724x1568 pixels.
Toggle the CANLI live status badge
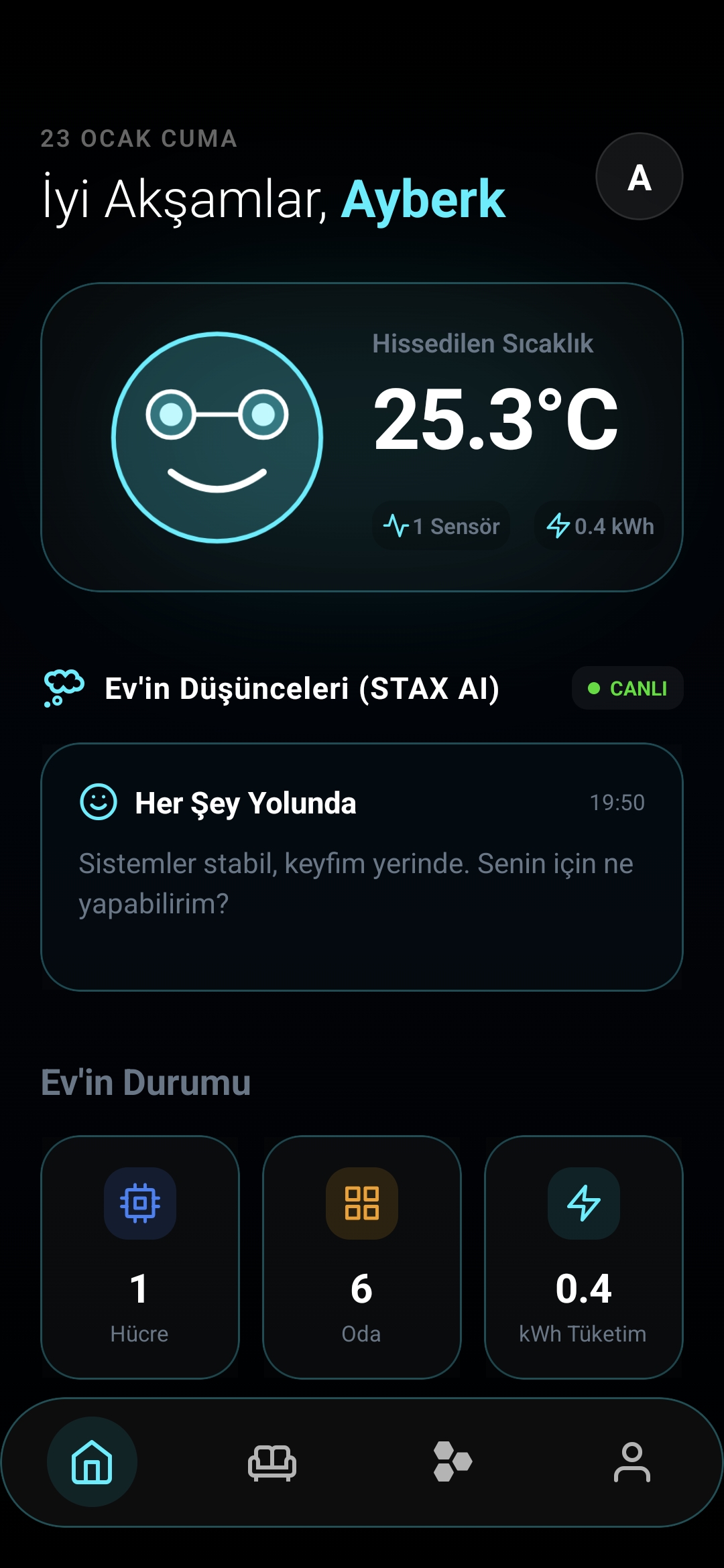tap(627, 688)
